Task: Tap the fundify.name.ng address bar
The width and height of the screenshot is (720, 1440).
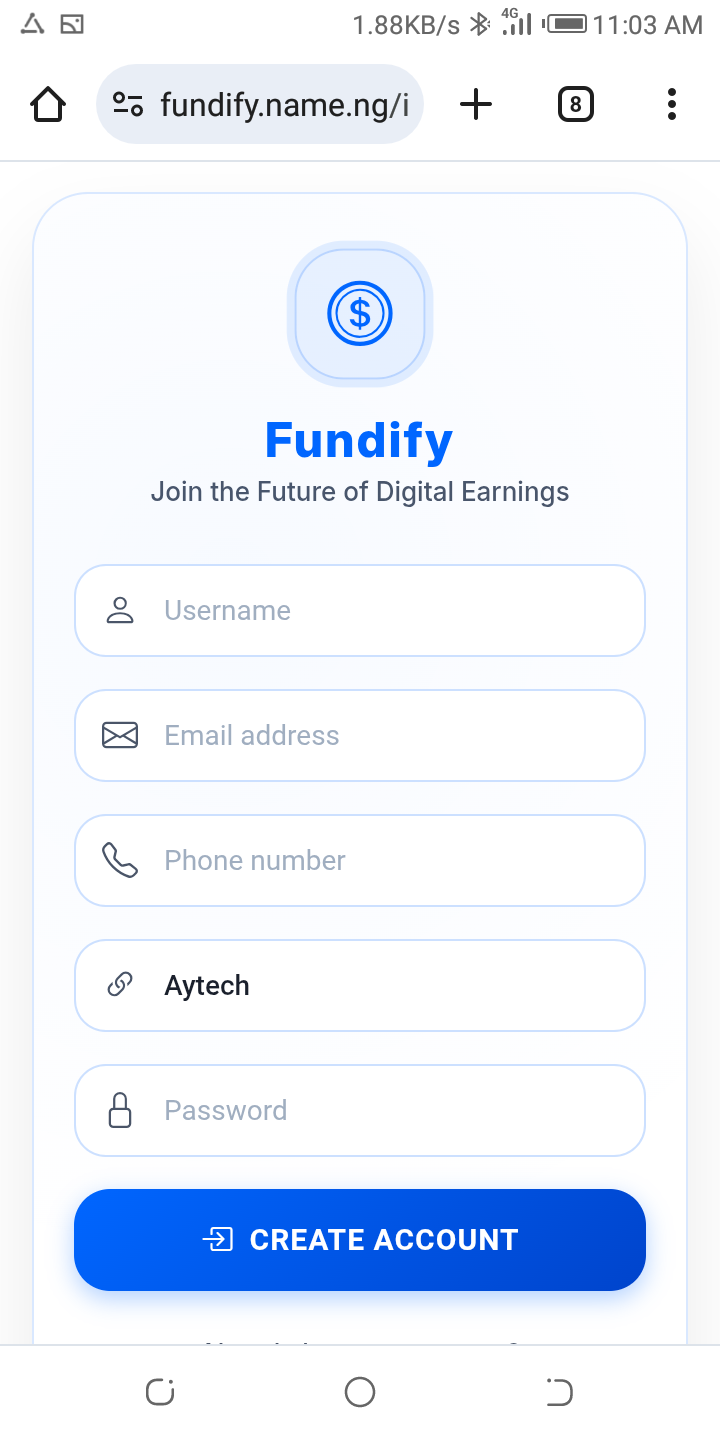Action: coord(270,104)
